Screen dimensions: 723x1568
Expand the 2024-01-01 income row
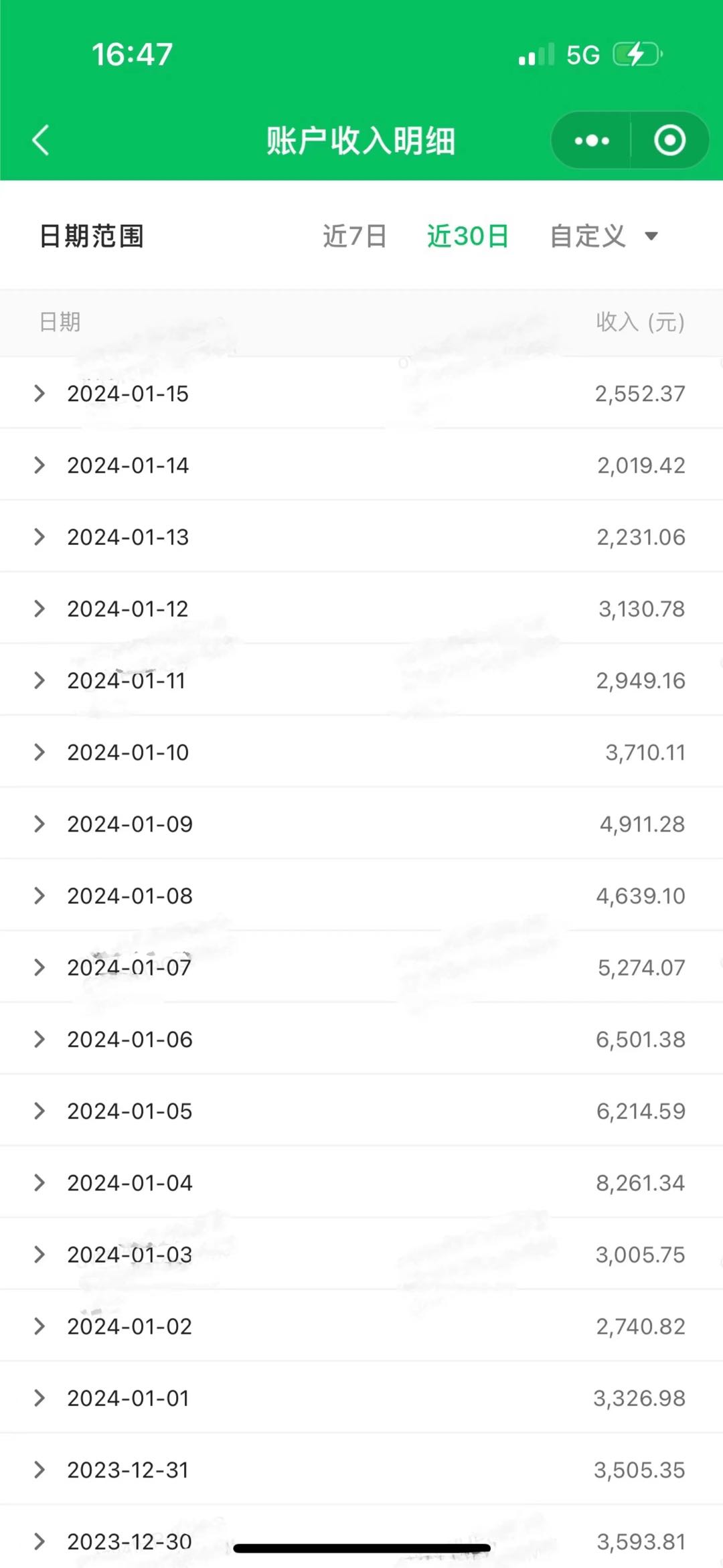[x=361, y=1398]
